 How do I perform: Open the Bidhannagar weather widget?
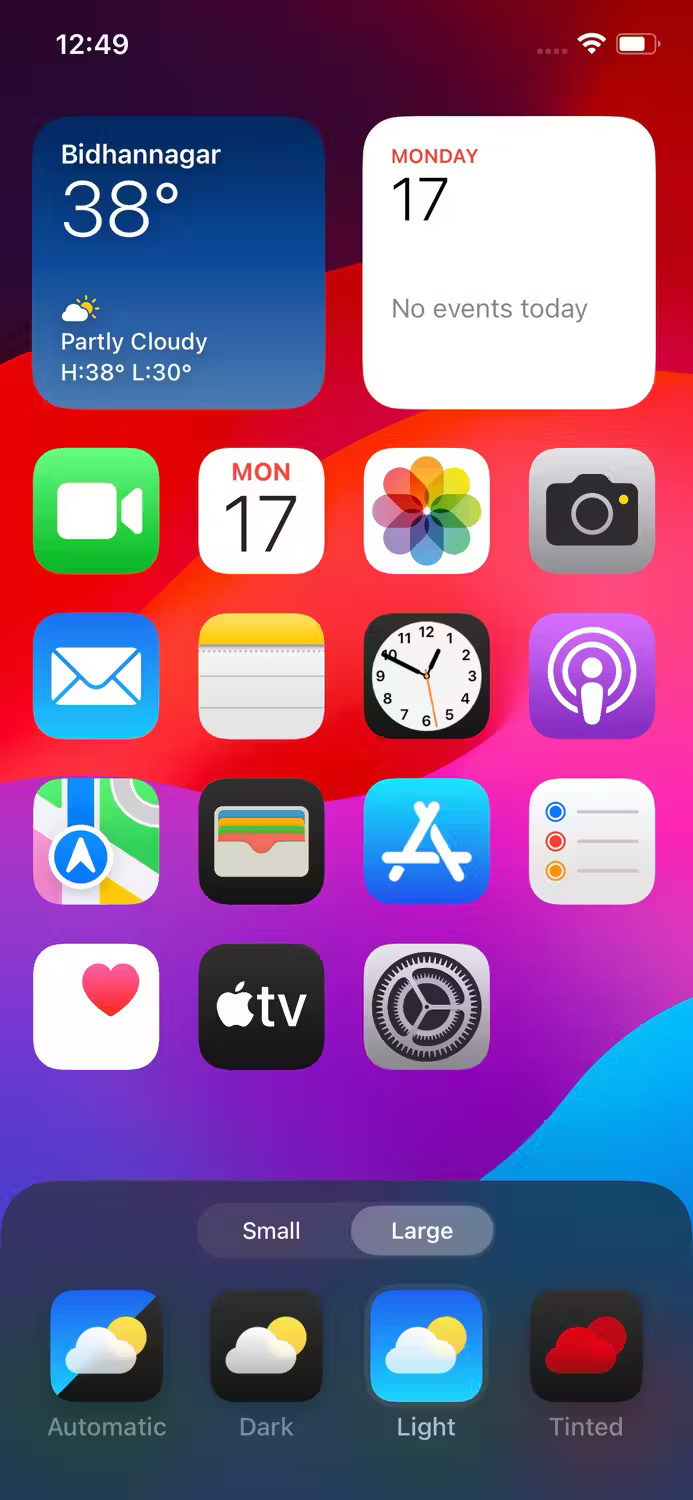(178, 262)
